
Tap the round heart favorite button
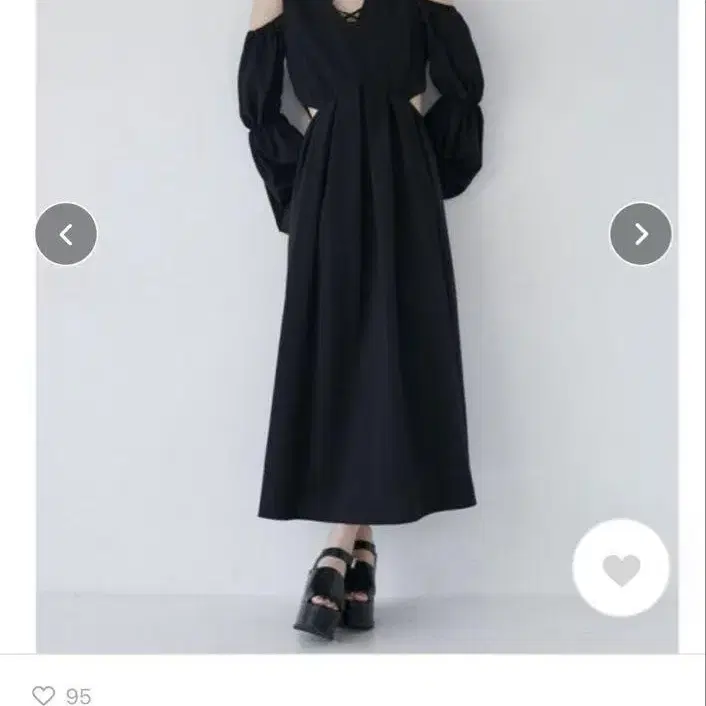click(621, 568)
